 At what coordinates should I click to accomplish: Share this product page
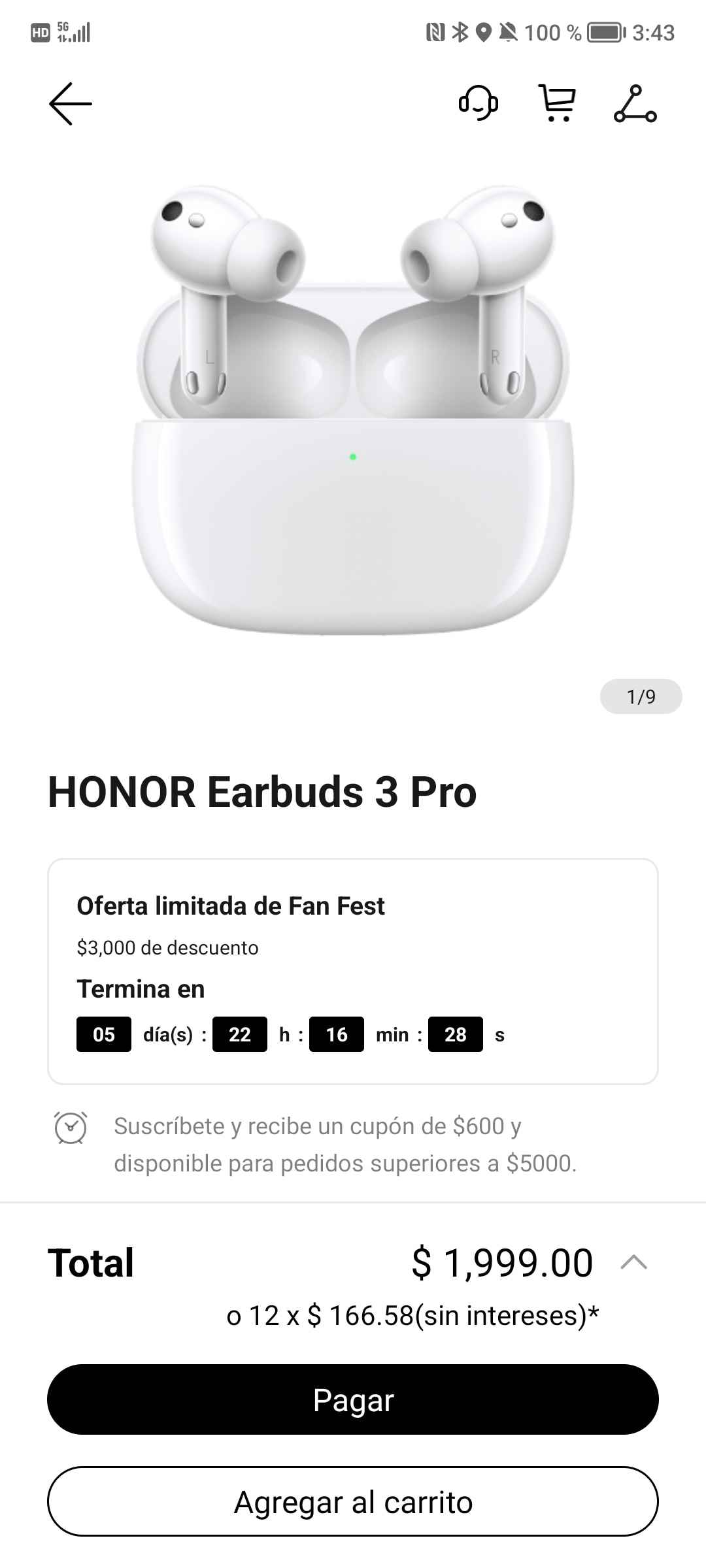[x=635, y=105]
